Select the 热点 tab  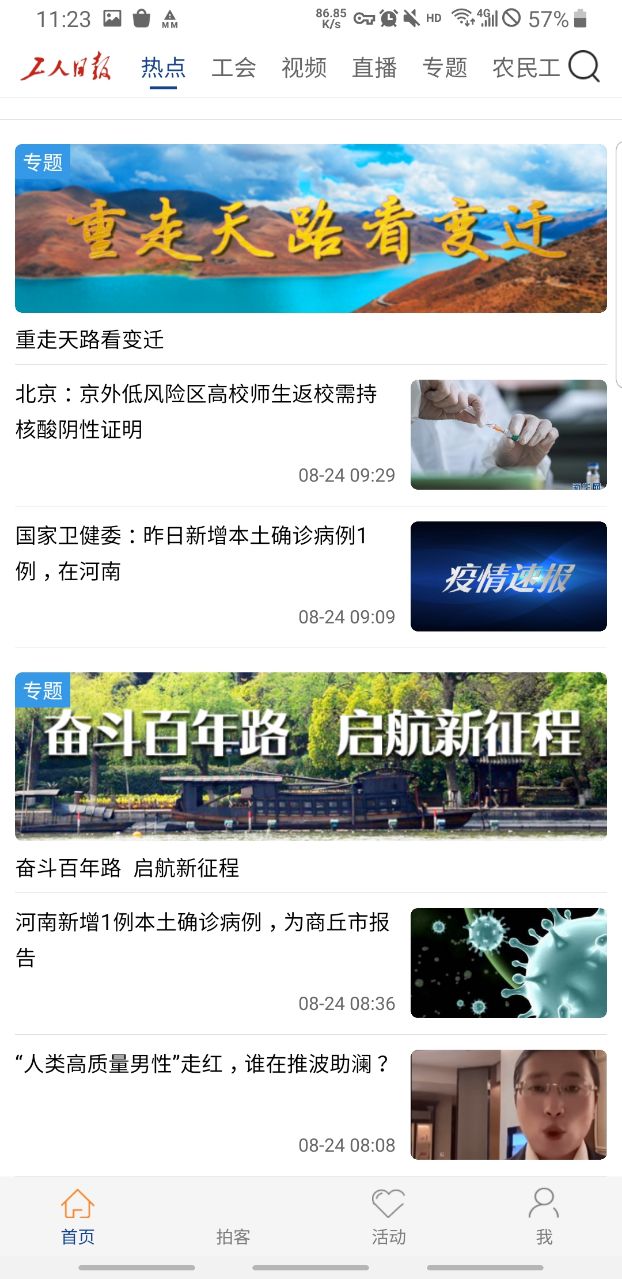click(163, 68)
